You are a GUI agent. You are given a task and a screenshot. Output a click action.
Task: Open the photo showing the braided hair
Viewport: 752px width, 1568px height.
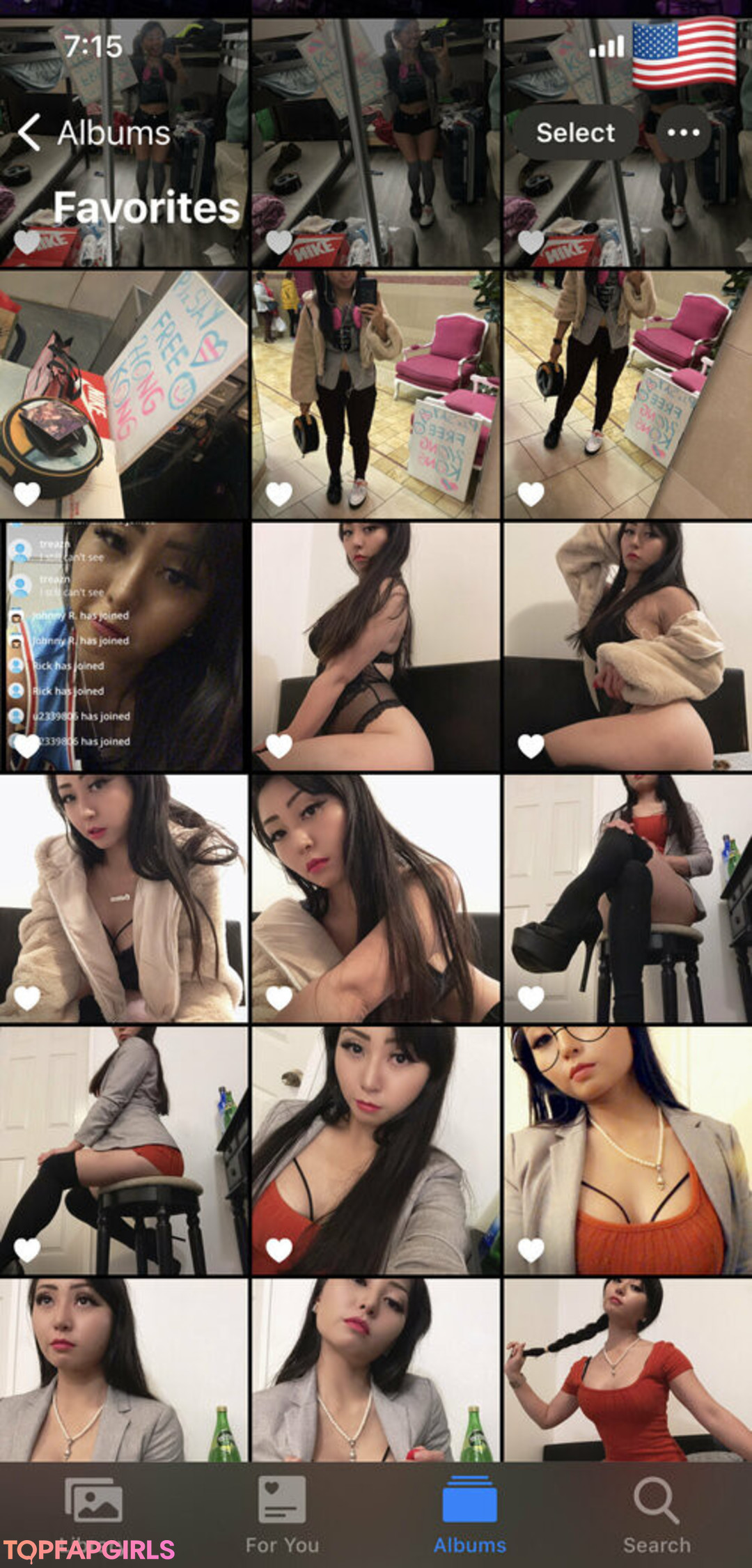tap(627, 1369)
